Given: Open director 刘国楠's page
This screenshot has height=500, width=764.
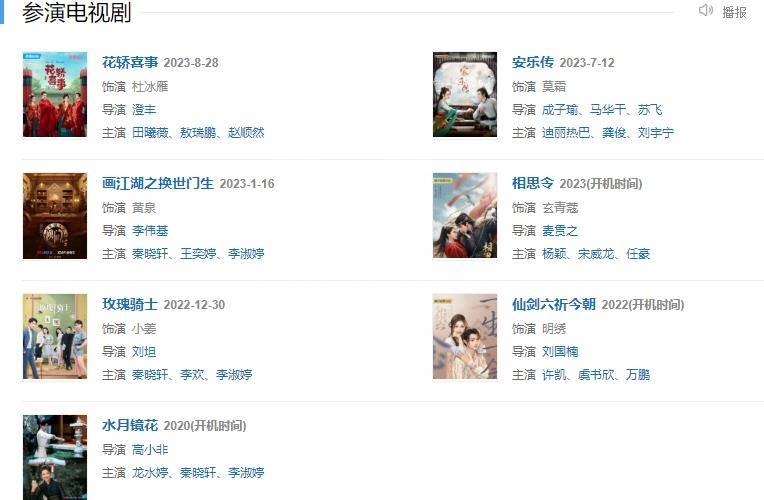Looking at the screenshot, I should pyautogui.click(x=560, y=352).
